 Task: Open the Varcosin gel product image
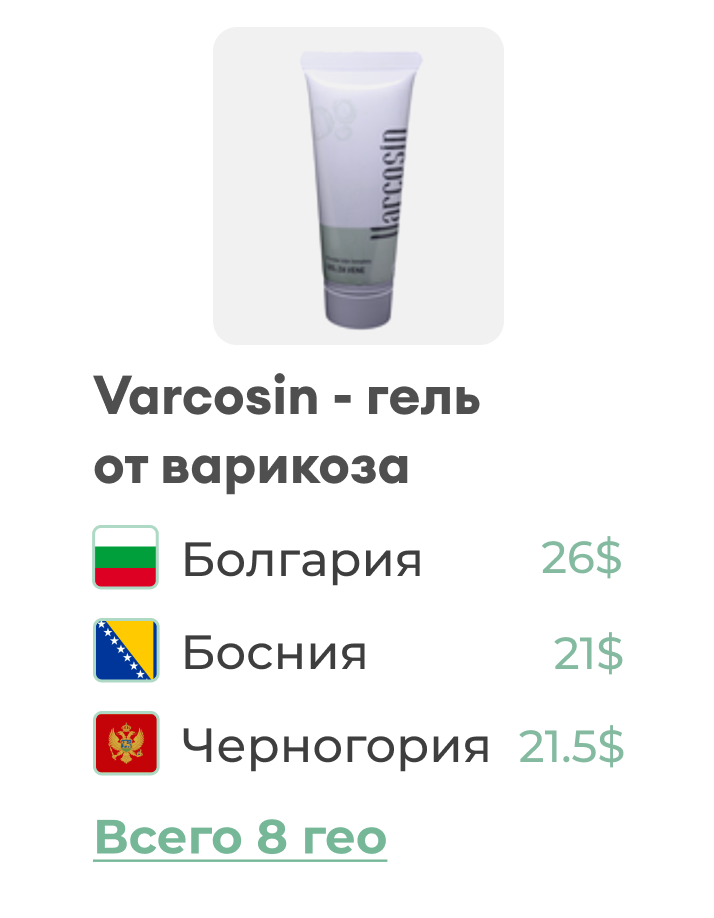coord(358,186)
